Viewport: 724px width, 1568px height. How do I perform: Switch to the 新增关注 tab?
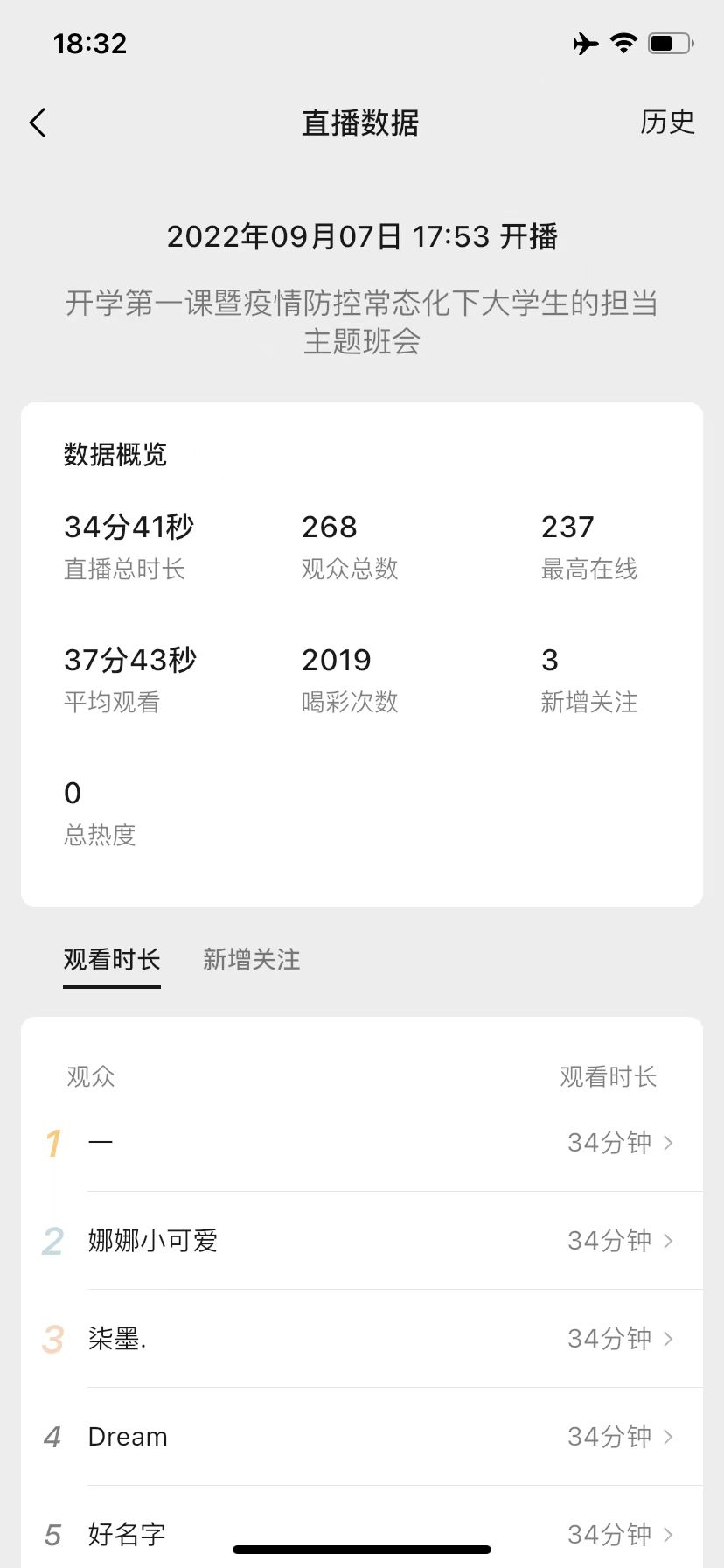[251, 960]
